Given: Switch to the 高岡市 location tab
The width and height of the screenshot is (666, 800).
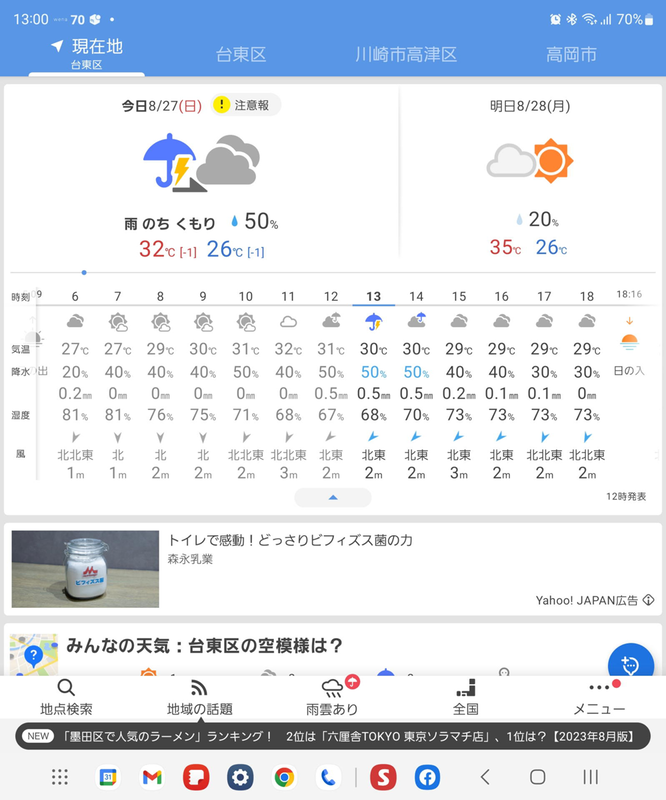Looking at the screenshot, I should click(572, 54).
